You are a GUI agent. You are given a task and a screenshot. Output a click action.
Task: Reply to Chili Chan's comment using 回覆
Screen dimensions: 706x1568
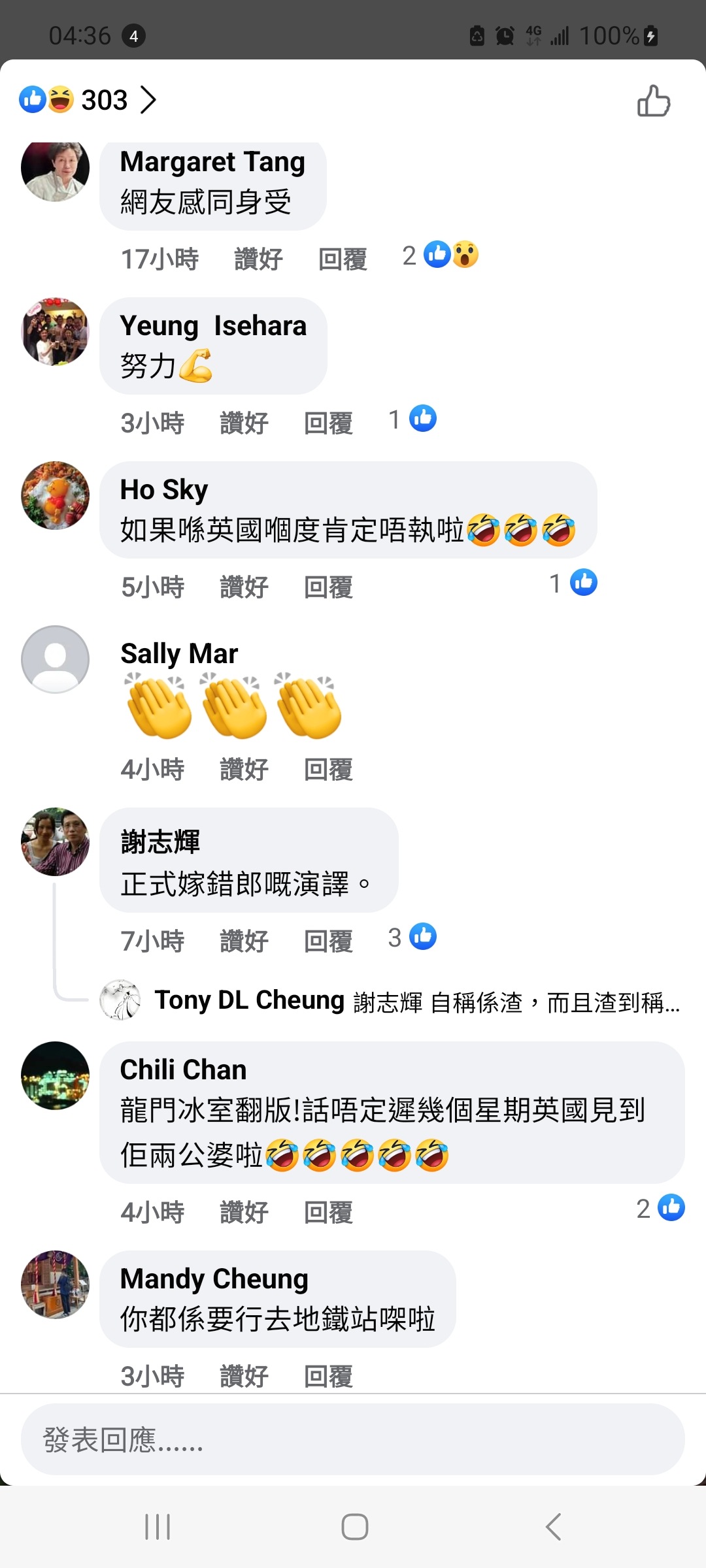(328, 1212)
